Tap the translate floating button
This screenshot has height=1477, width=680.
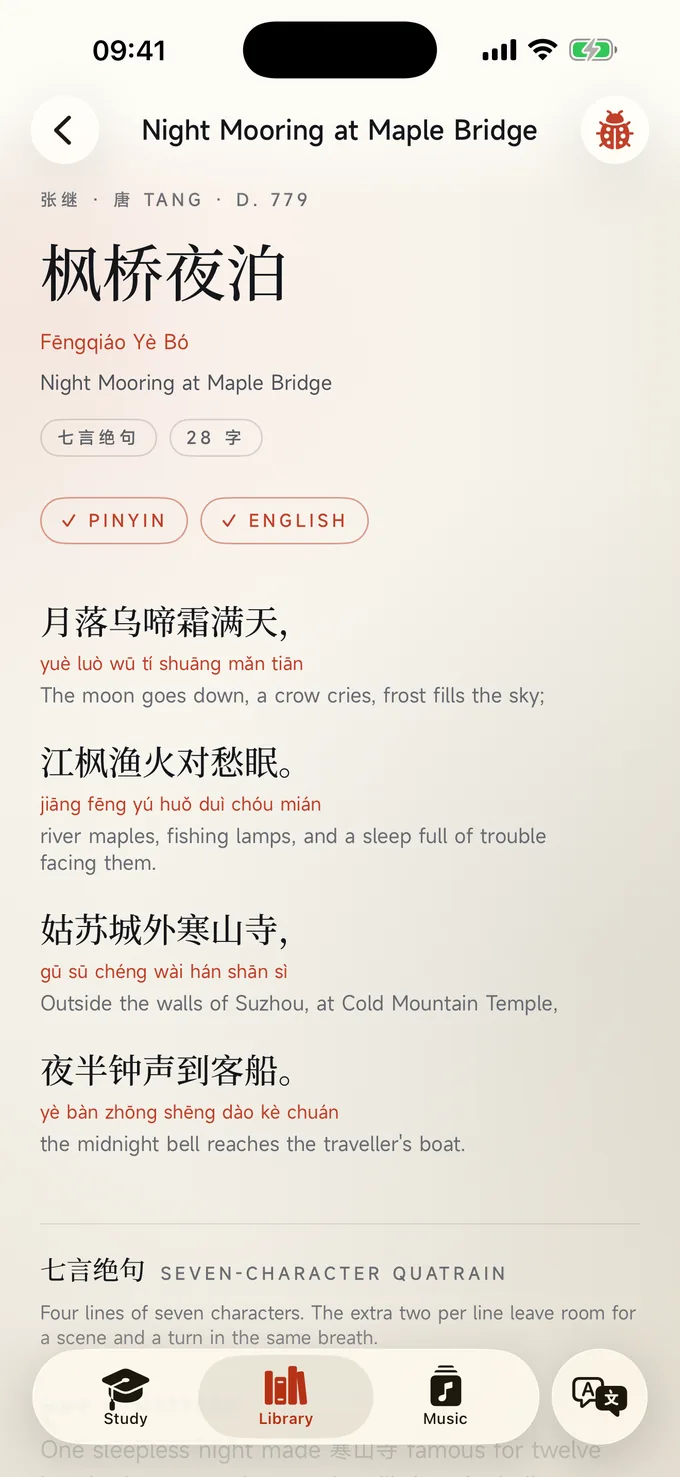tap(600, 1397)
